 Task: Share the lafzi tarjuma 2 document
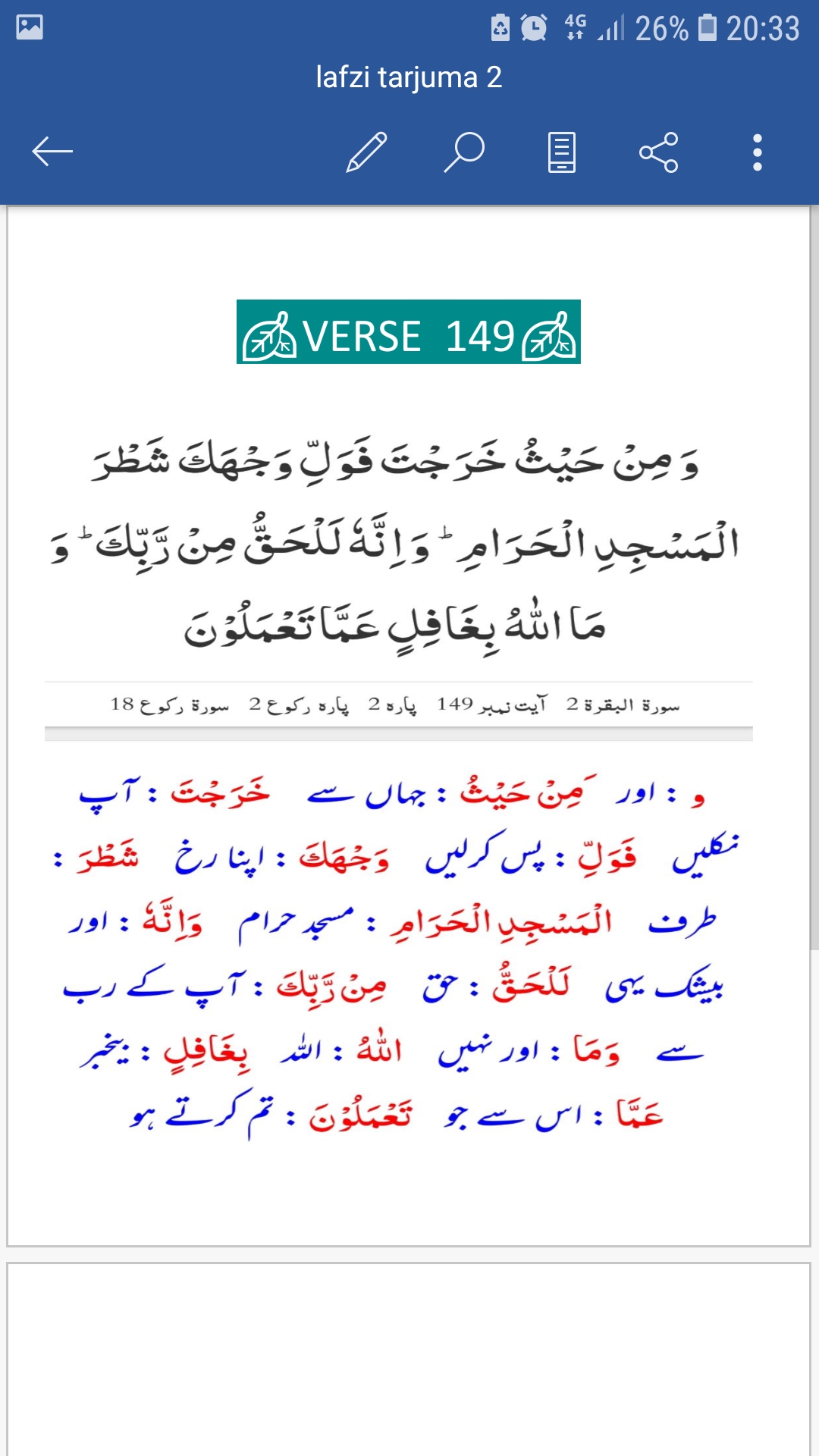658,152
